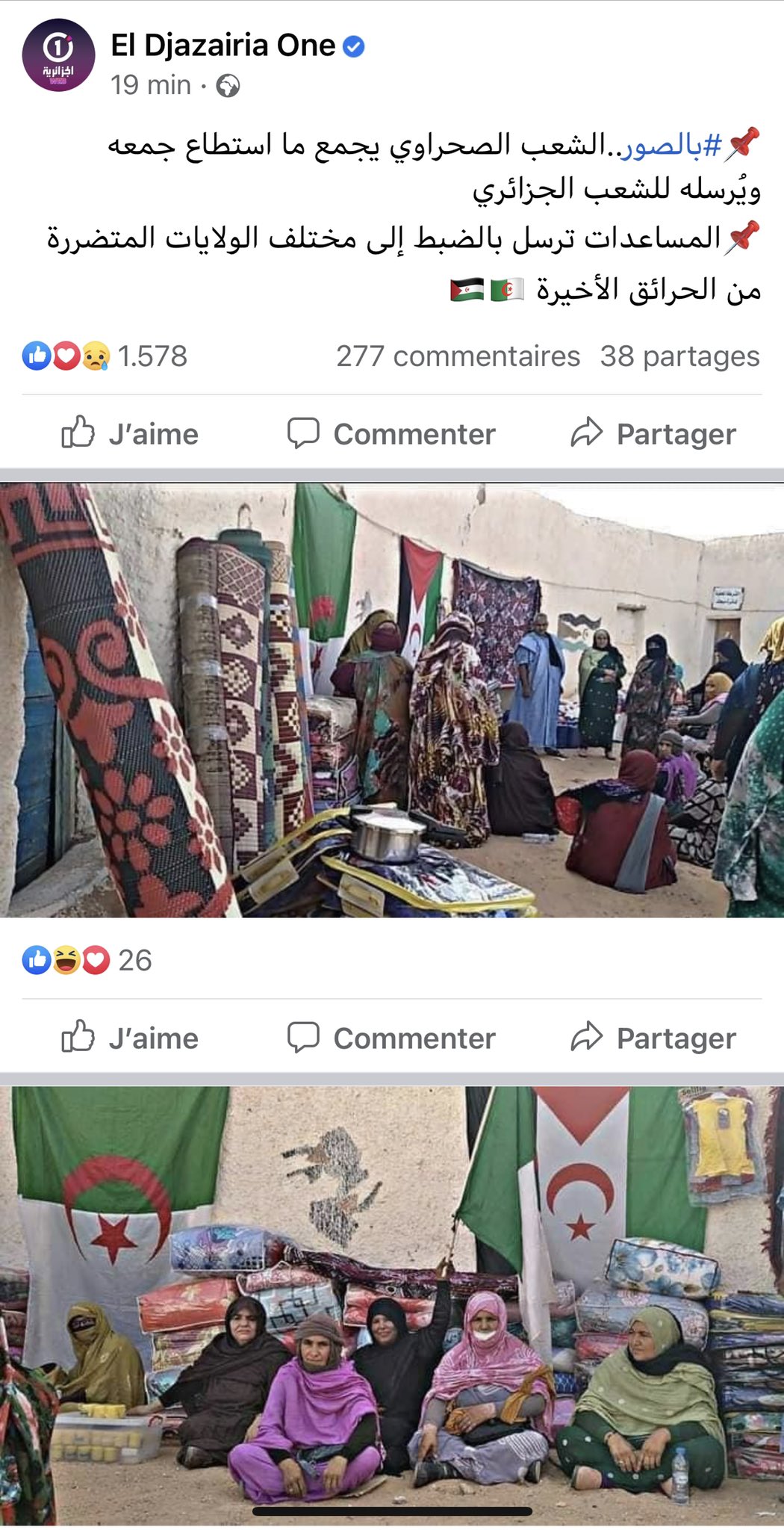
Task: Open the first photo with rolled carpets
Action: tap(392, 700)
